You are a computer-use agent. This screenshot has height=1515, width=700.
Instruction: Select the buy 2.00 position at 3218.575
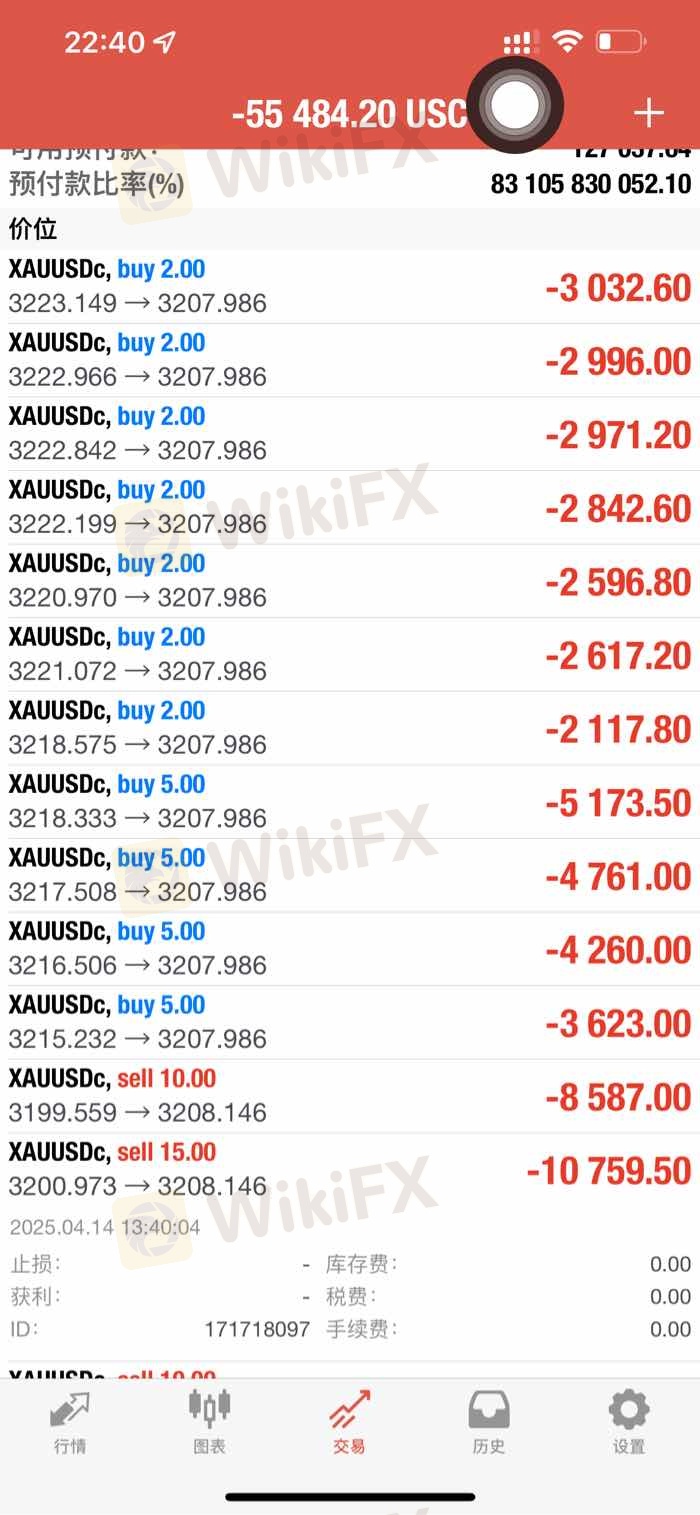coord(350,729)
